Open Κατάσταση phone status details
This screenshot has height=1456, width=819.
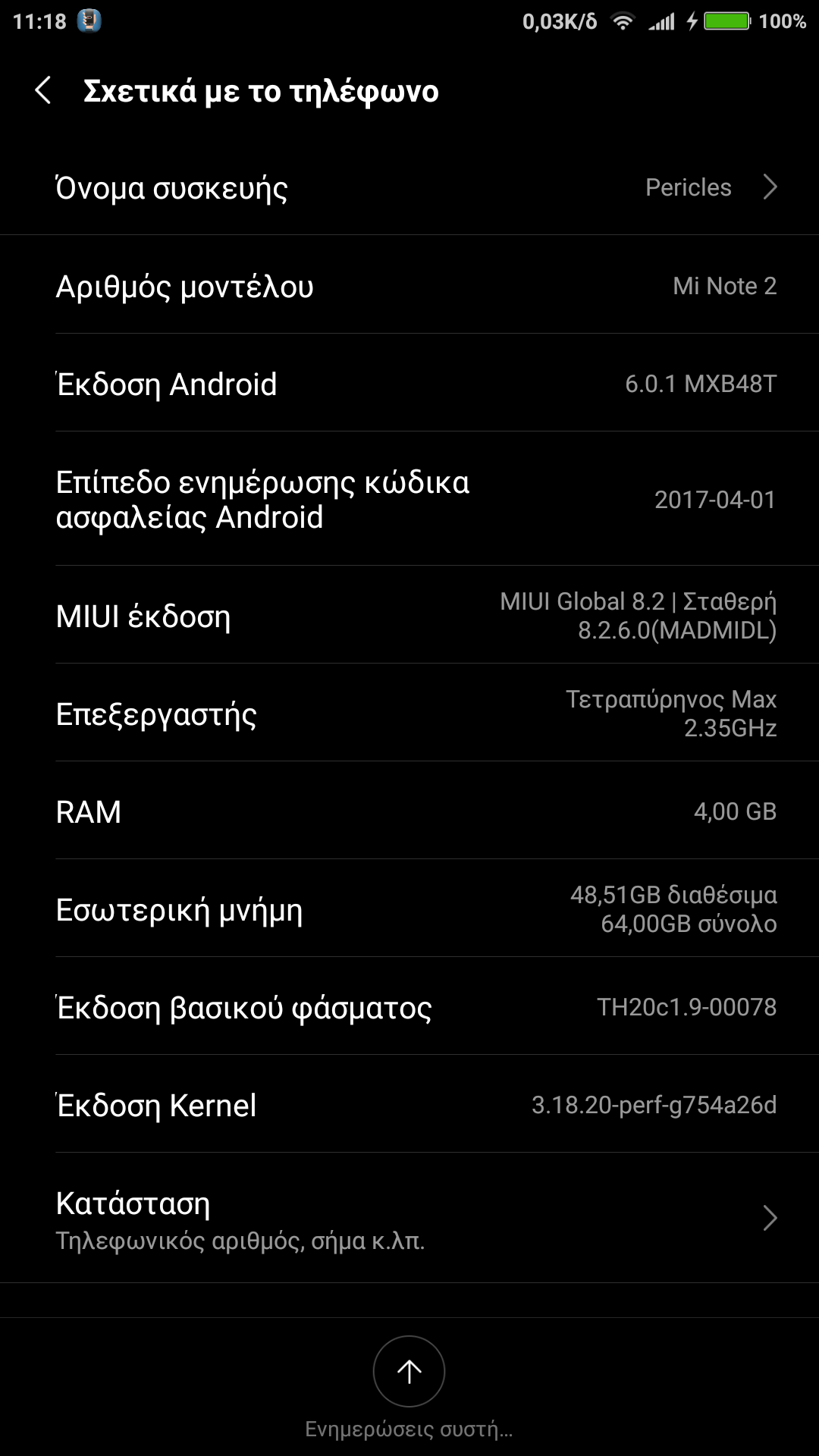(x=409, y=1218)
